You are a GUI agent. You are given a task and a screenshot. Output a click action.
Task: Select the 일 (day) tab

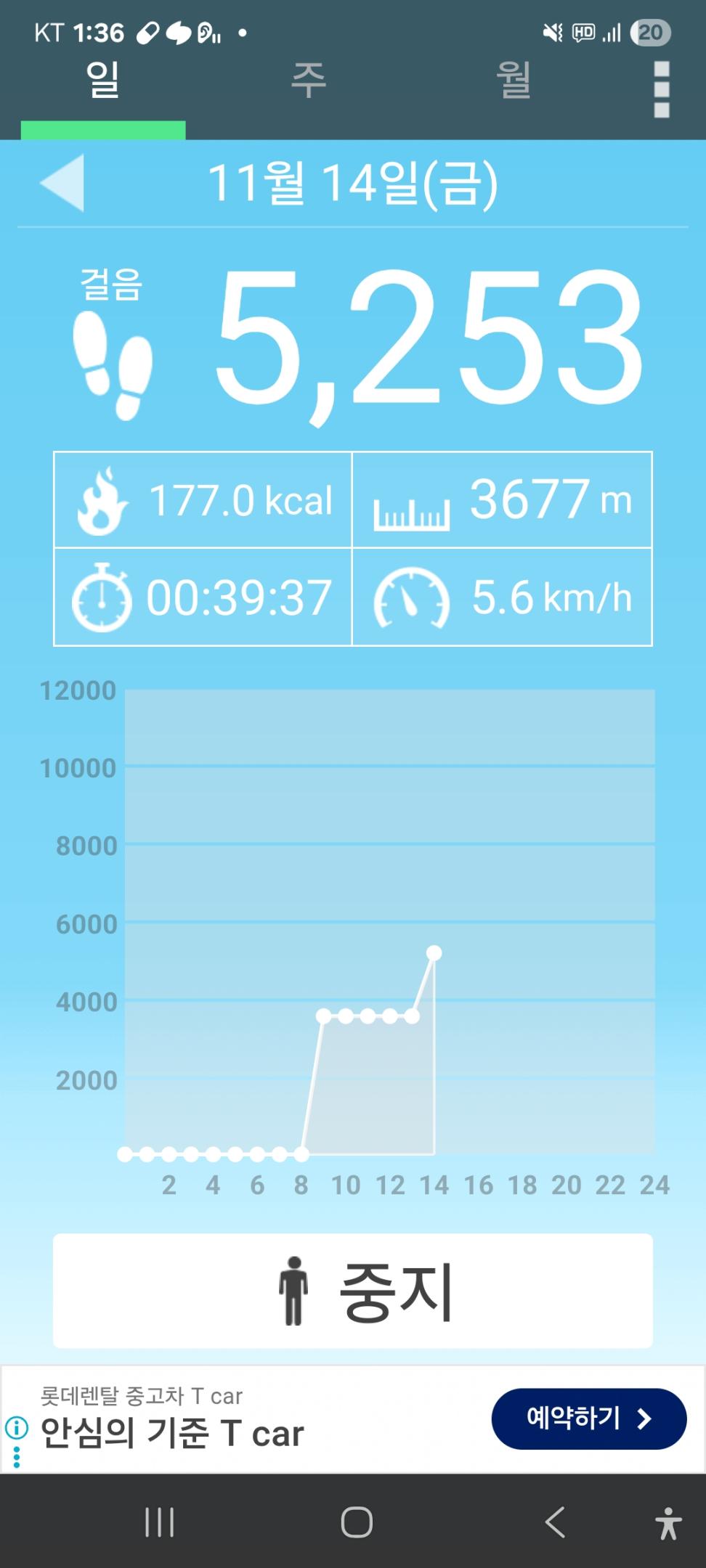tap(103, 80)
